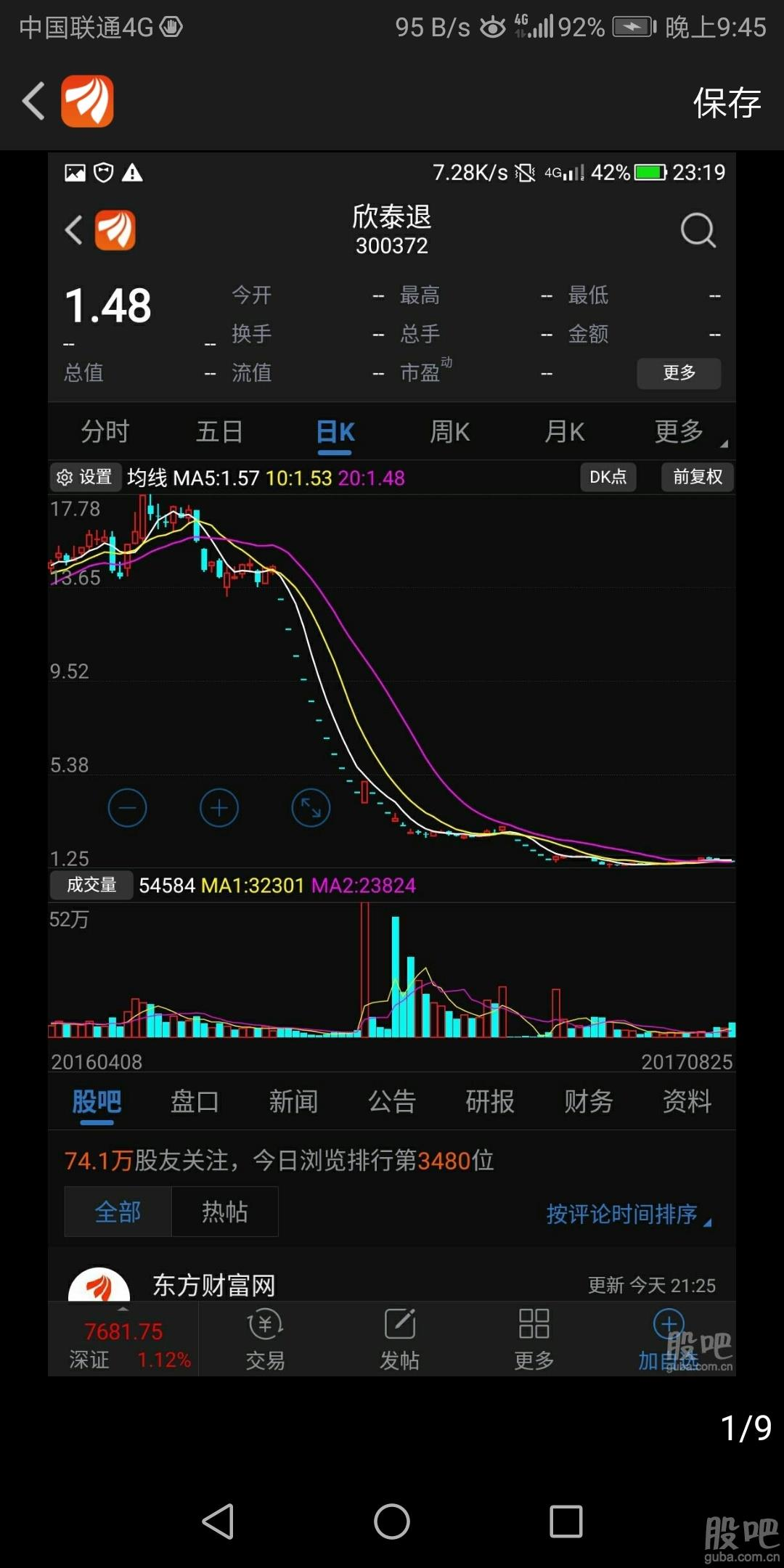The height and width of the screenshot is (1568, 784).
Task: Go back using the top-left arrow
Action: tap(34, 101)
